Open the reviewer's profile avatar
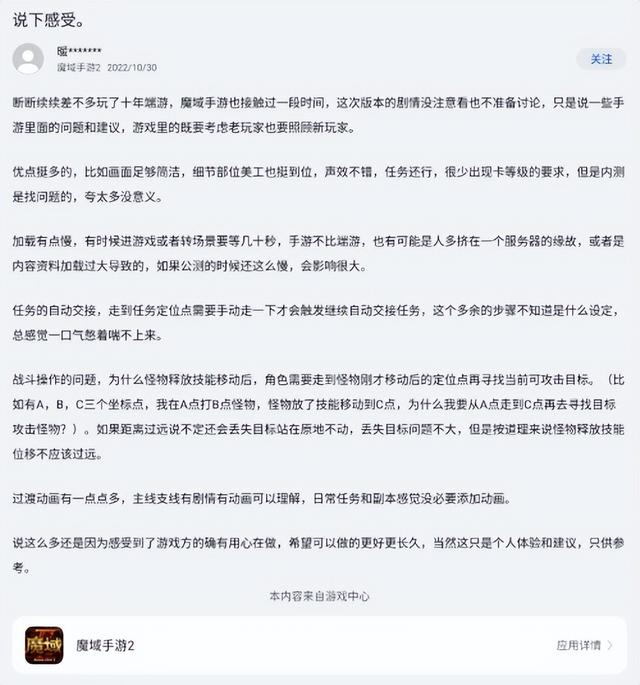This screenshot has height=685, width=640. [28, 59]
